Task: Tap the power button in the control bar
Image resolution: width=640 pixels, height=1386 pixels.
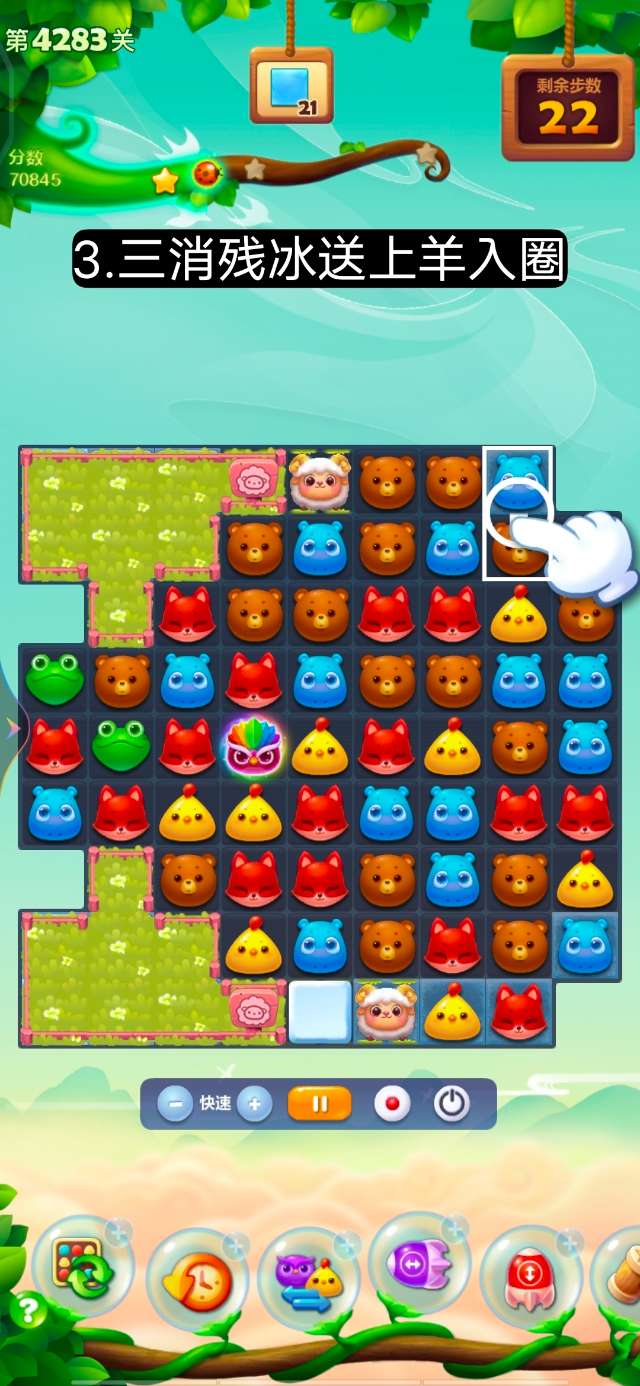Action: coord(452,1104)
